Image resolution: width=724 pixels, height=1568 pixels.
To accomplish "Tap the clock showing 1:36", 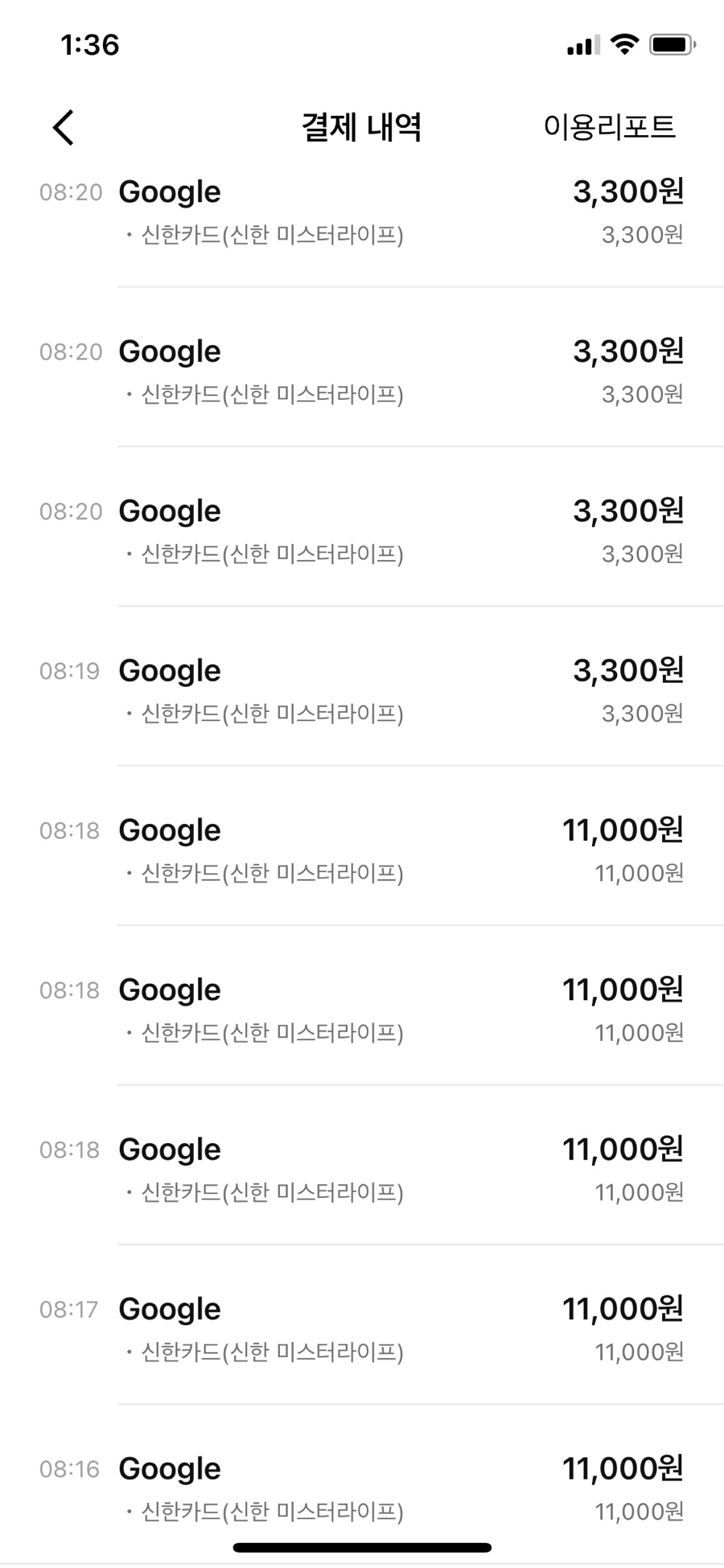I will coord(90,46).
